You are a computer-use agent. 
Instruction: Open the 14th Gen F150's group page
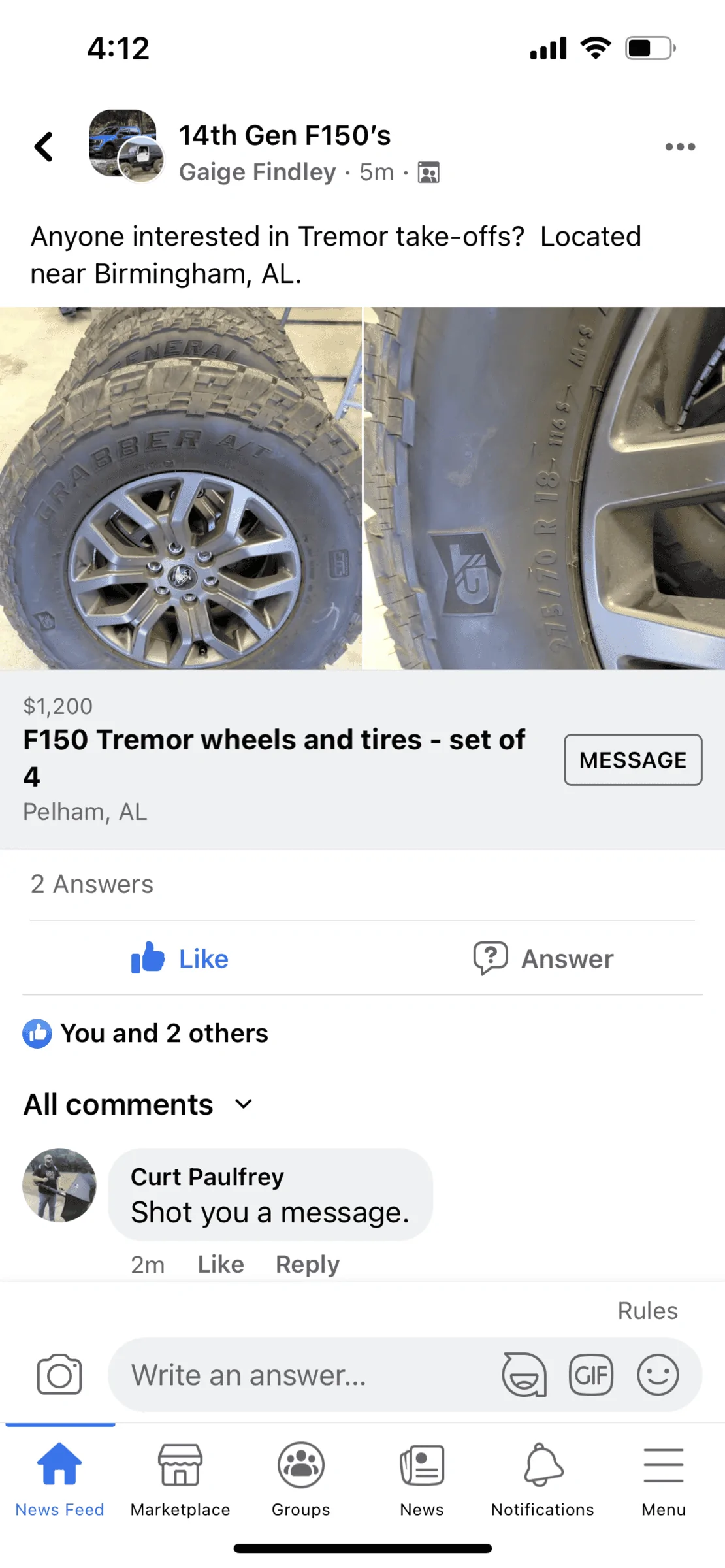click(x=285, y=136)
